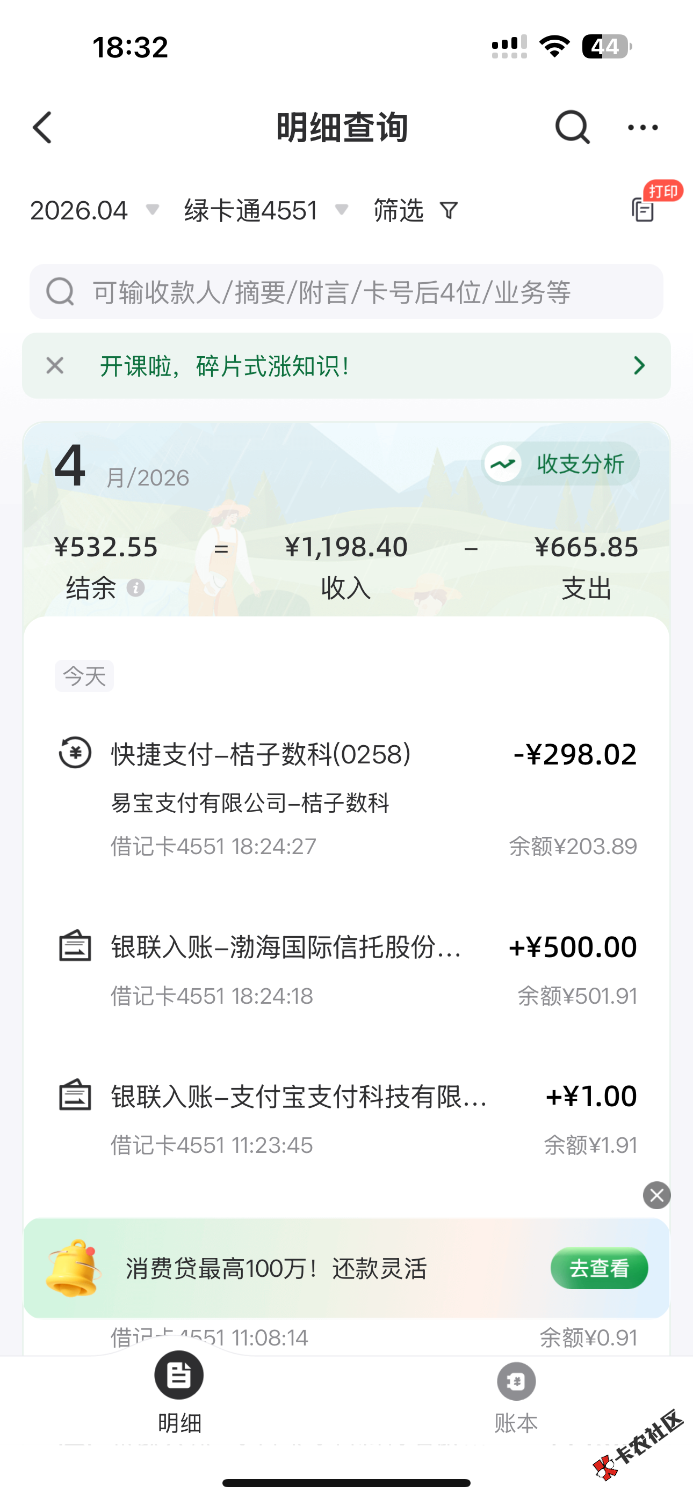This screenshot has height=1500, width=693.
Task: Select a different card from 绿卡通4551
Action: point(266,210)
